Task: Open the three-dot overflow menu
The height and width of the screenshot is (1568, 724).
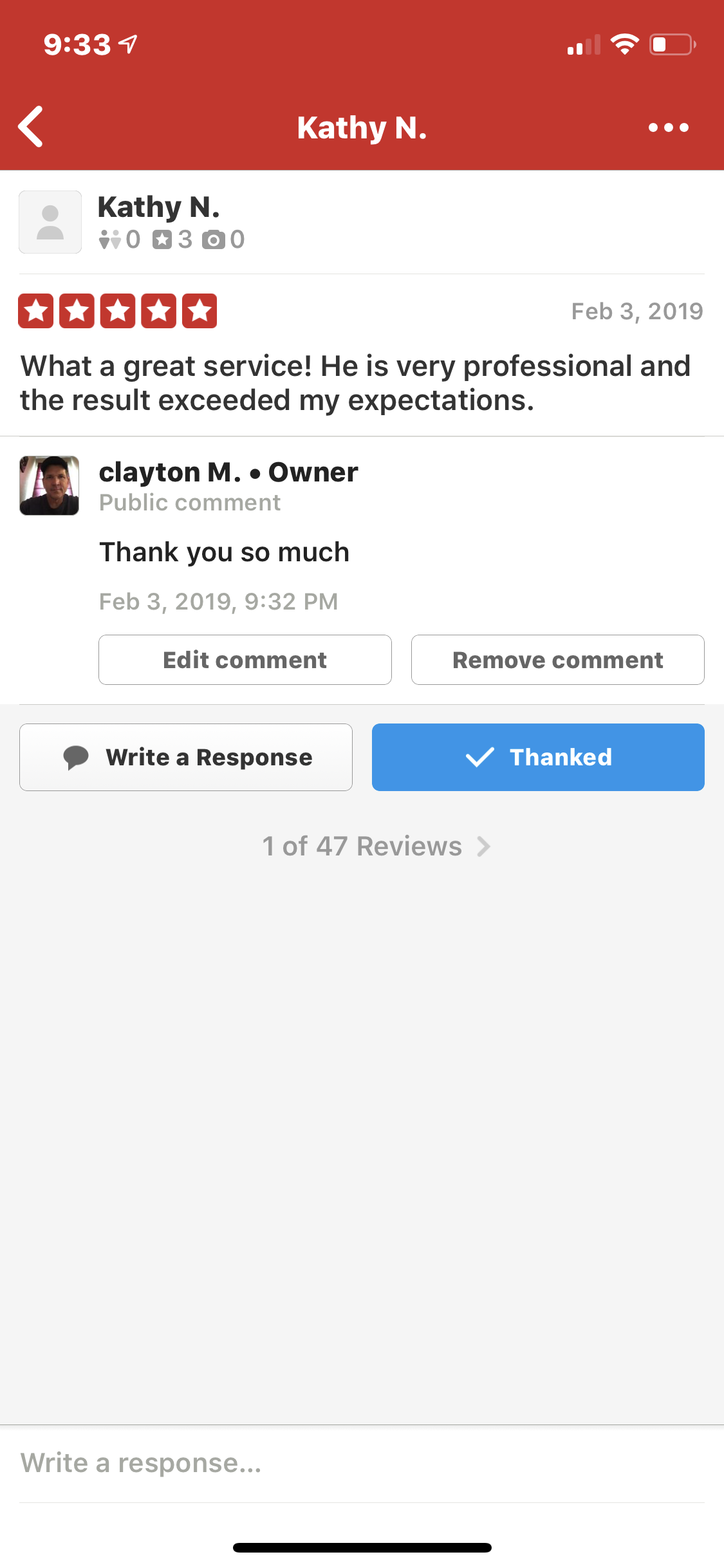Action: pos(668,127)
